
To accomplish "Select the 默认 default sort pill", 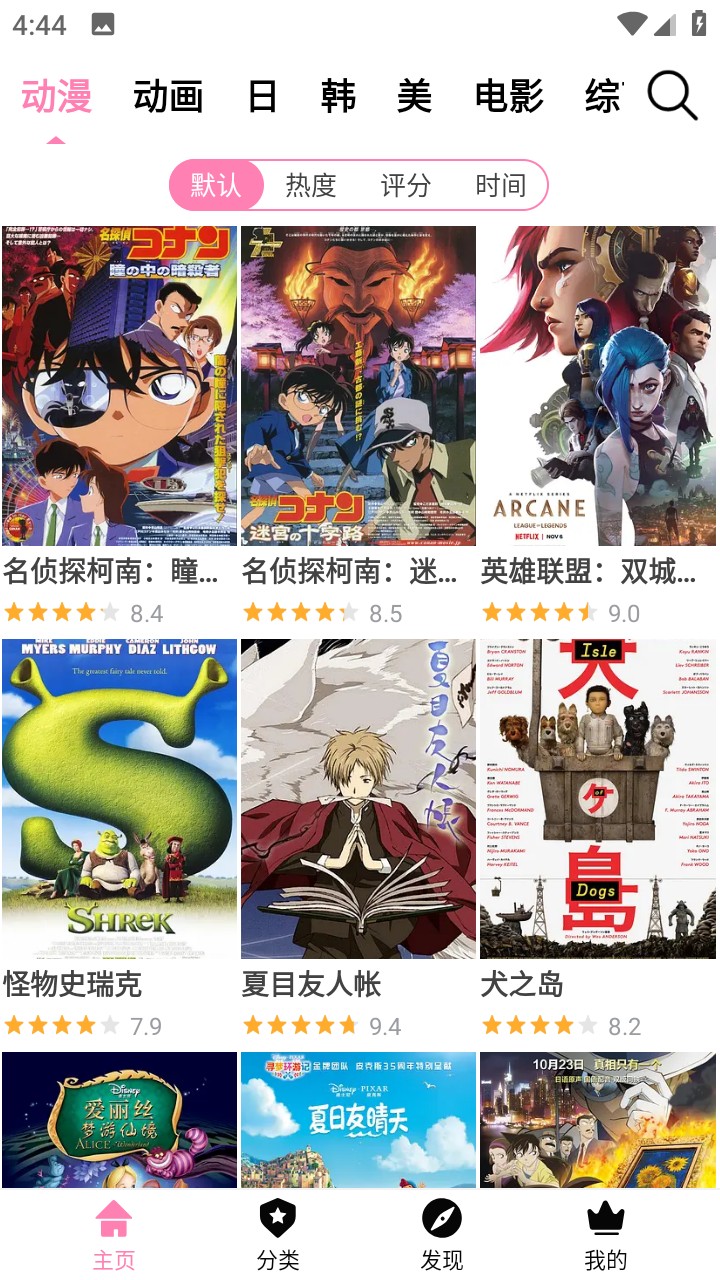I will tap(216, 185).
